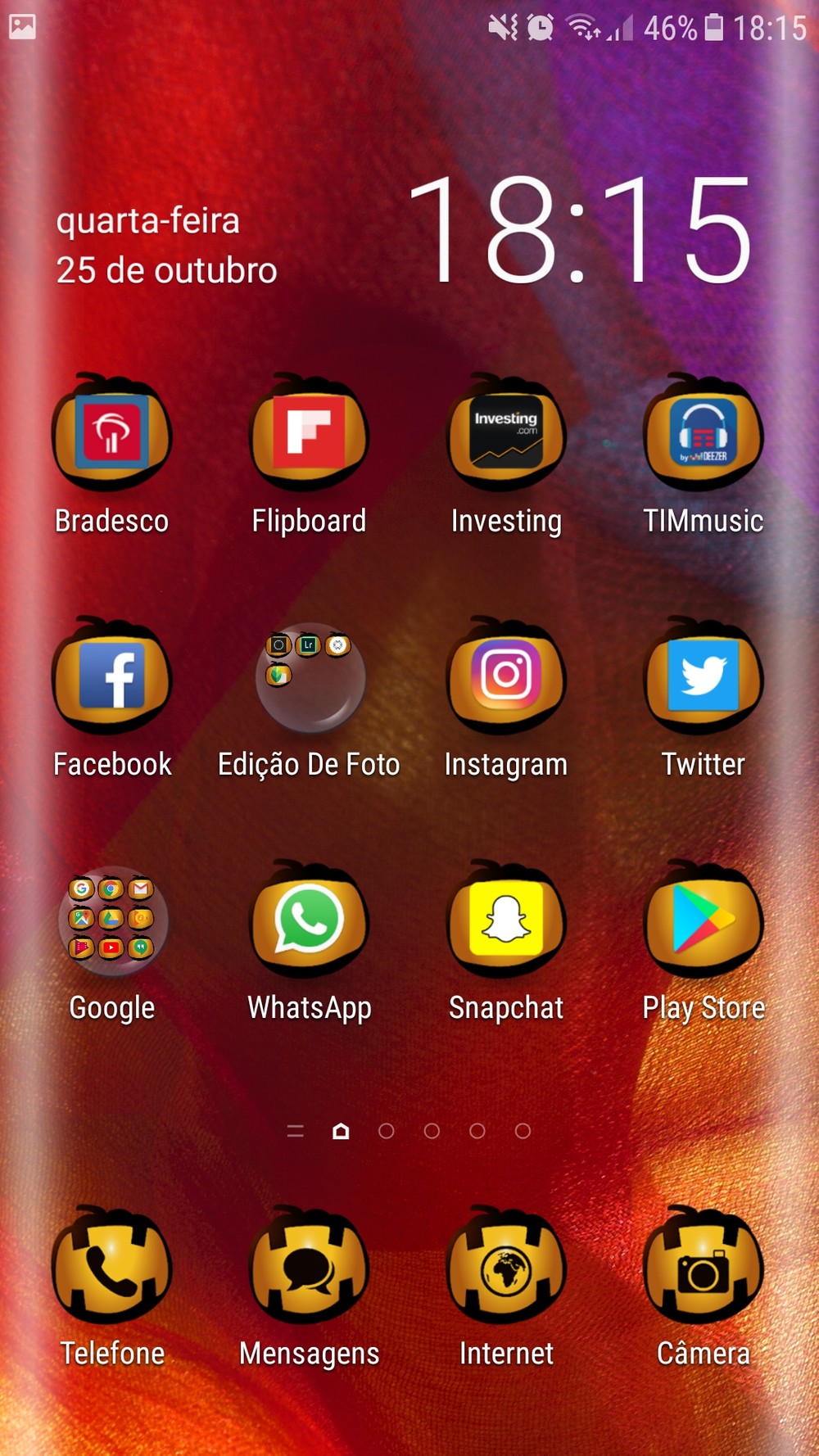Launch Snapchat
819x1456 pixels.
pos(506,920)
